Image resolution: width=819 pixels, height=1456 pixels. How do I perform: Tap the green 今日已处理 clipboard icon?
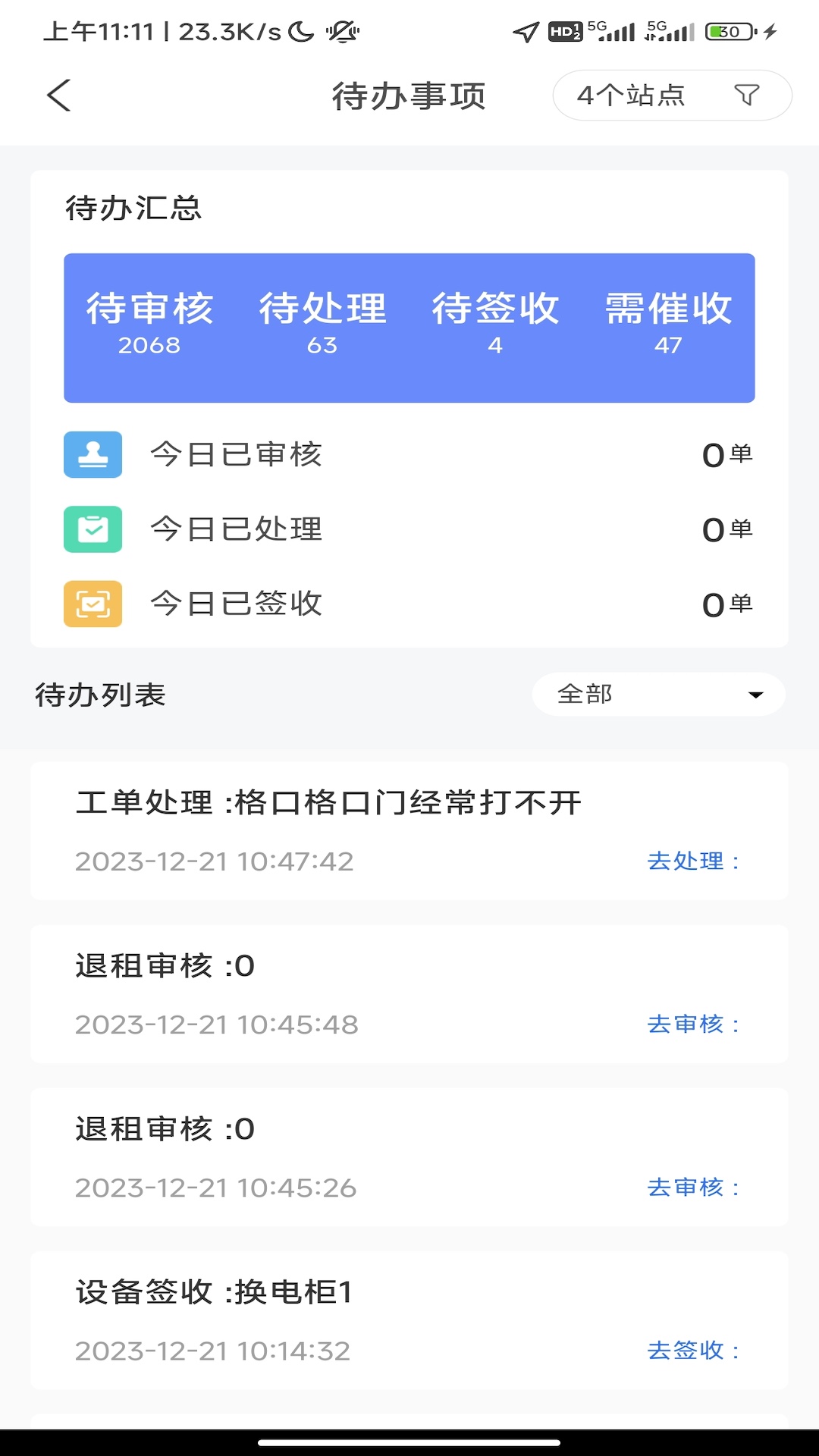[x=93, y=530]
